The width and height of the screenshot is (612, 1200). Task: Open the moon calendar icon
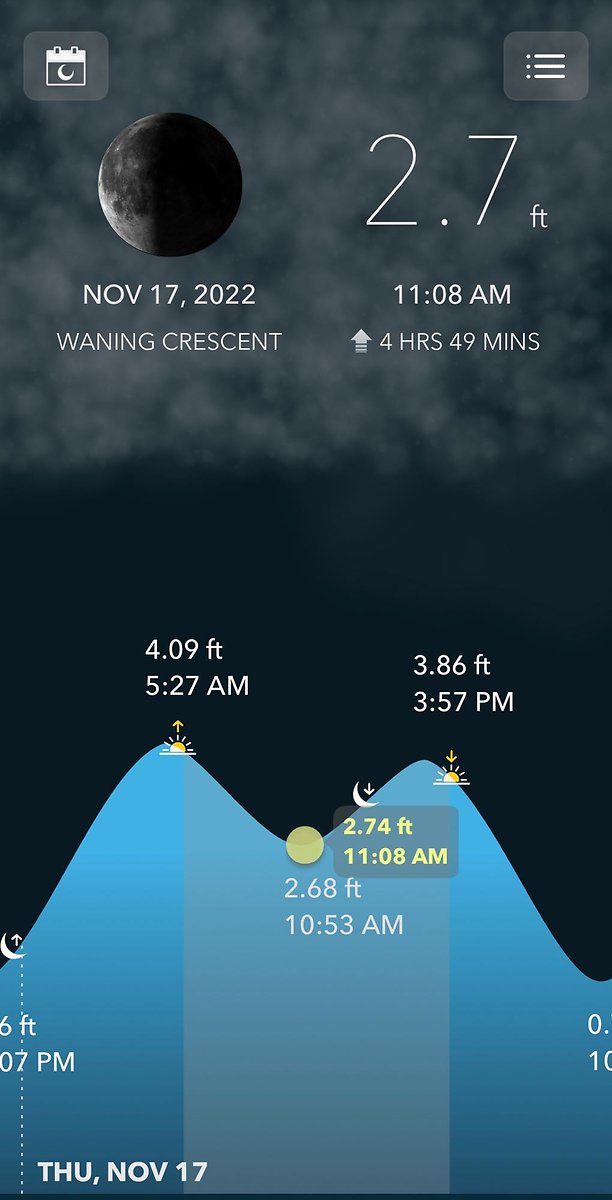click(66, 66)
